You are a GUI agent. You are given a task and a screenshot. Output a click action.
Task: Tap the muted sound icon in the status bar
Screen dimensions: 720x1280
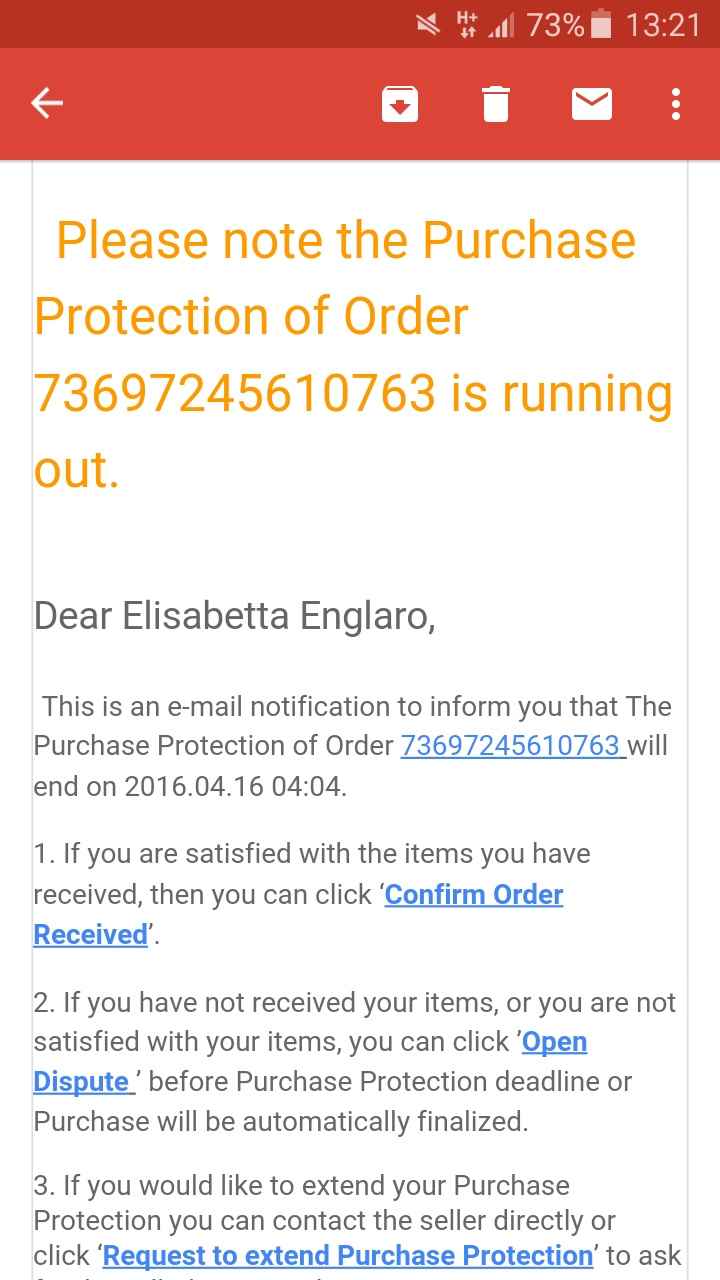(x=430, y=24)
